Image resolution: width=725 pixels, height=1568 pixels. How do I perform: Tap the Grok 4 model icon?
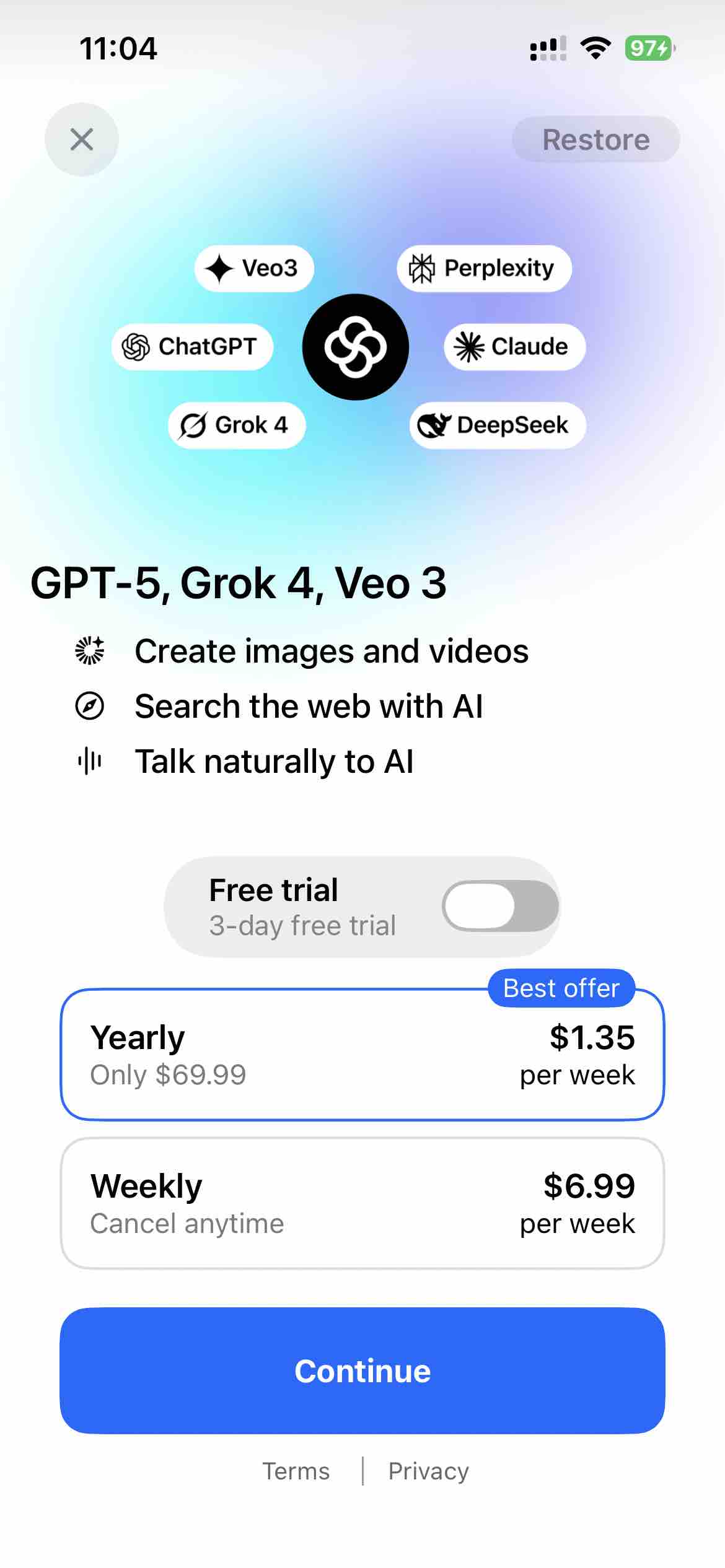pos(194,425)
